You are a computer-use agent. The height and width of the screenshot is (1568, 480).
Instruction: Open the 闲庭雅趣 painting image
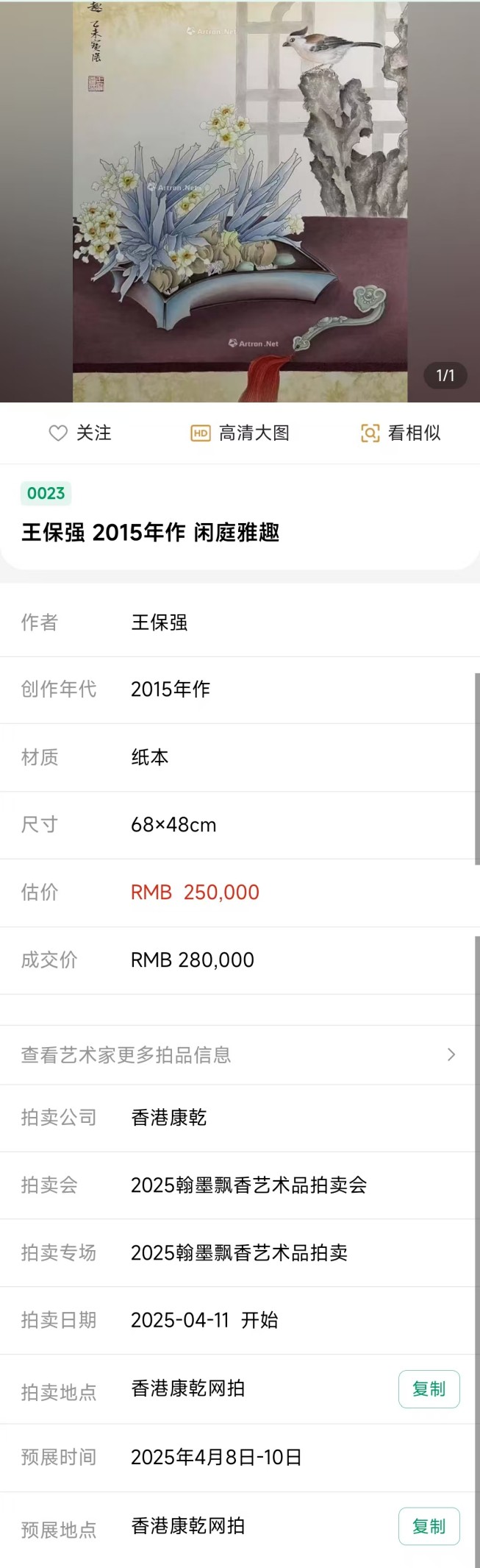pos(240,202)
